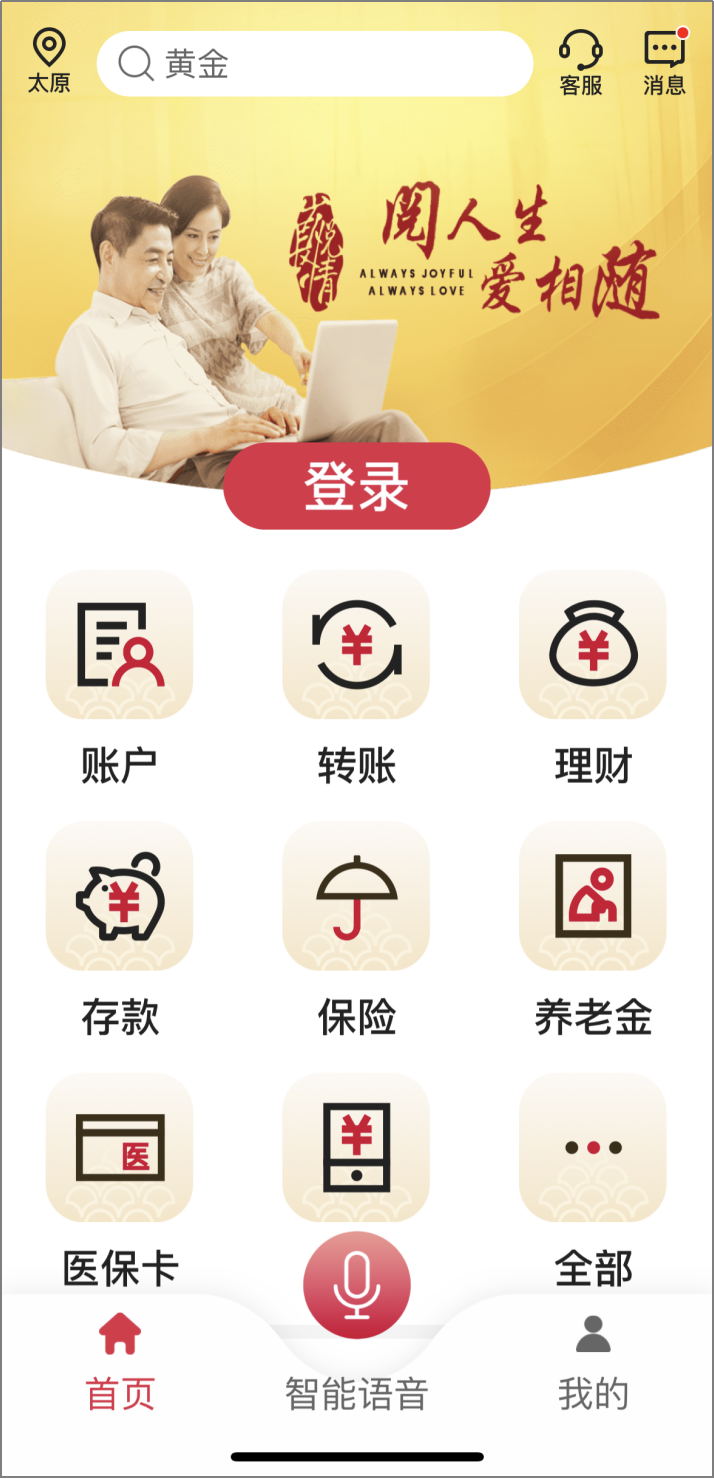Open 理财 wealth management
Screen dimensions: 714x1479
592,645
